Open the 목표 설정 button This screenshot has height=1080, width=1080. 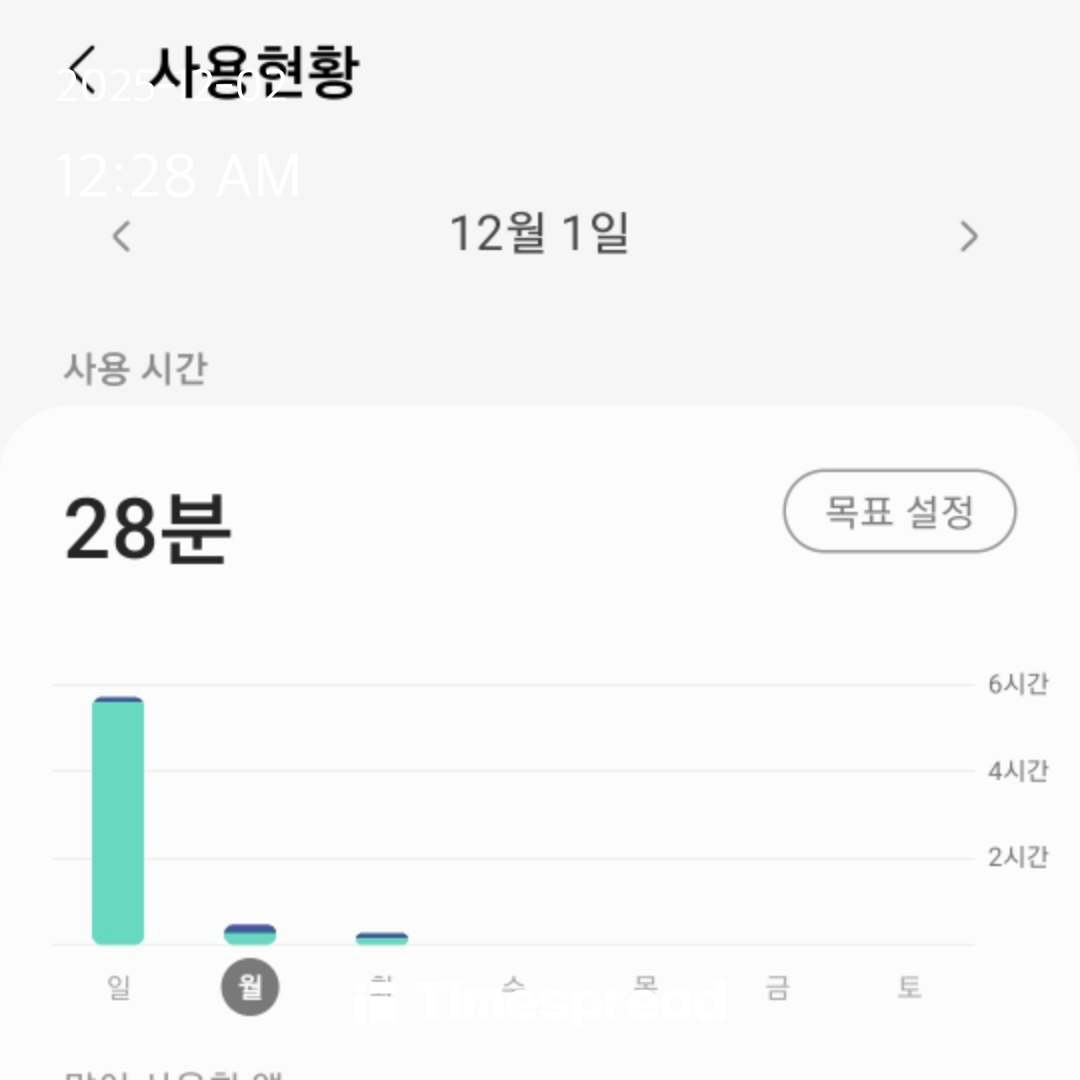[899, 511]
